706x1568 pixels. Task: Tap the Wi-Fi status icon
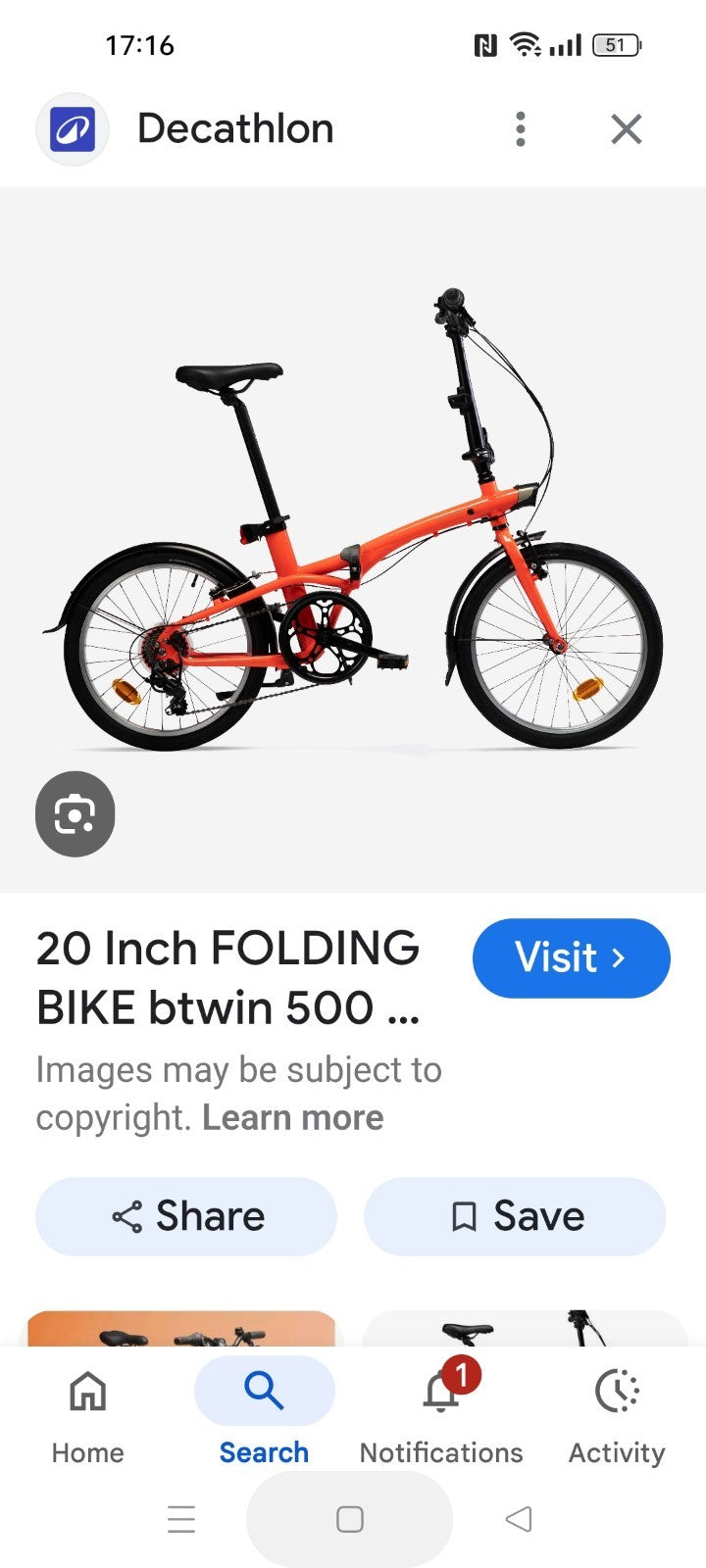[527, 44]
